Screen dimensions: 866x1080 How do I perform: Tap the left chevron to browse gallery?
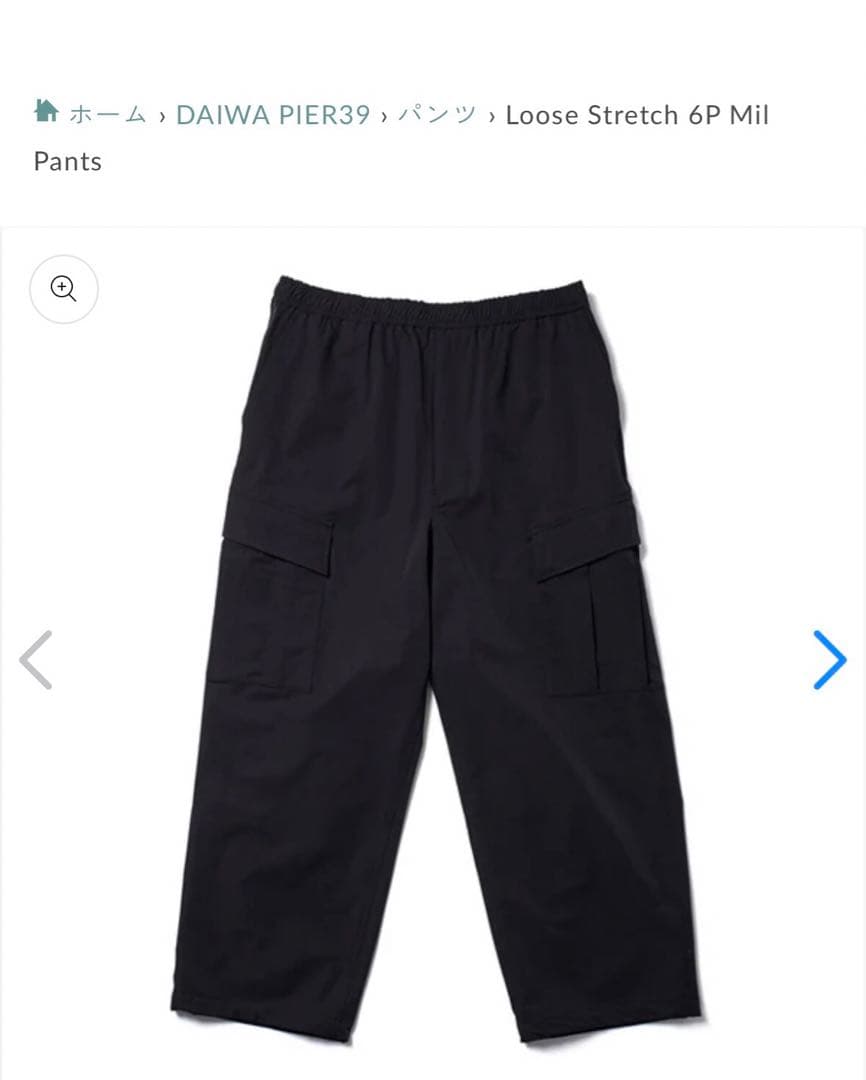[x=34, y=659]
